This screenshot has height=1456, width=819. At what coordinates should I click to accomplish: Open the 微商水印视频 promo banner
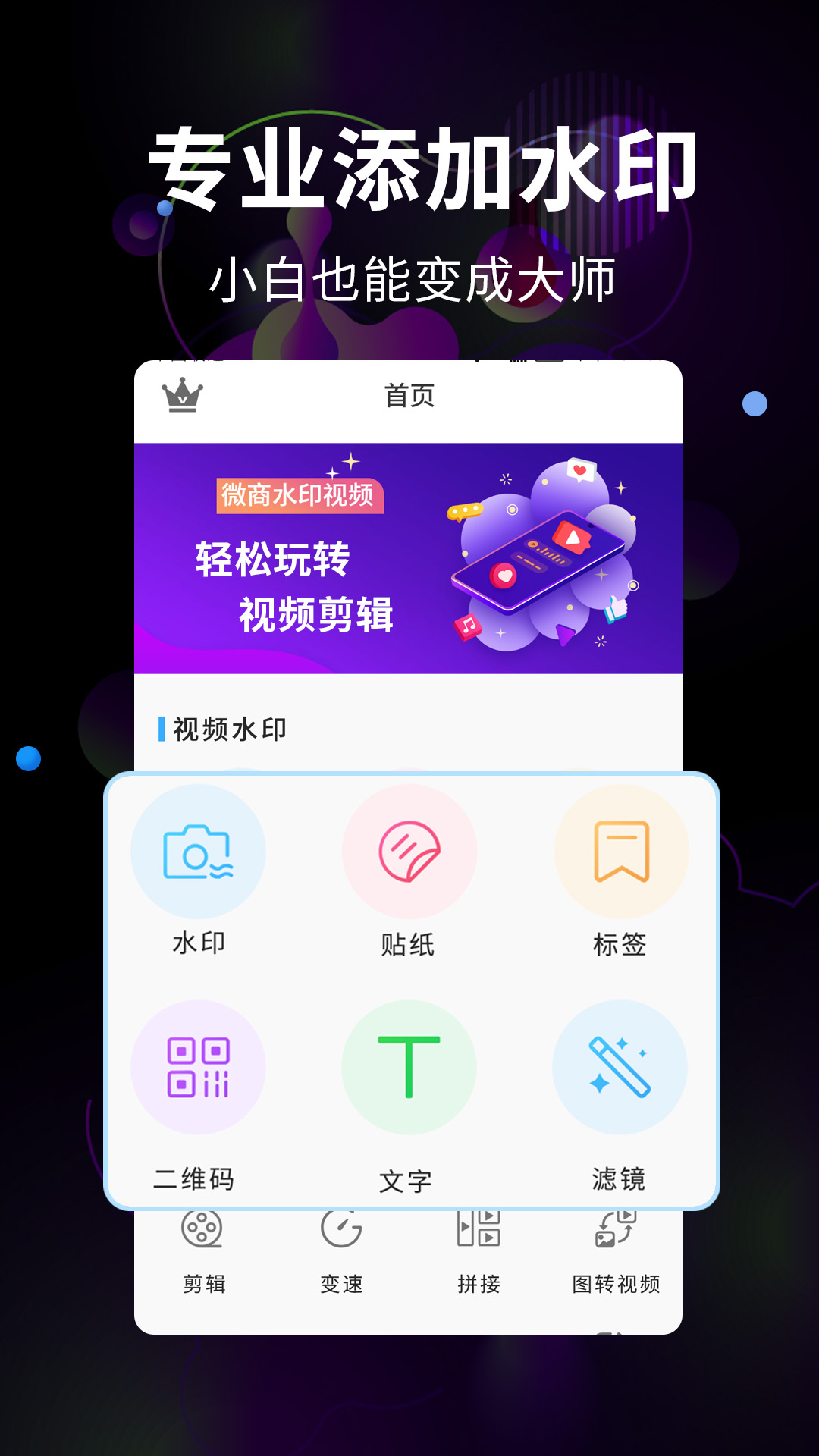[x=300, y=494]
